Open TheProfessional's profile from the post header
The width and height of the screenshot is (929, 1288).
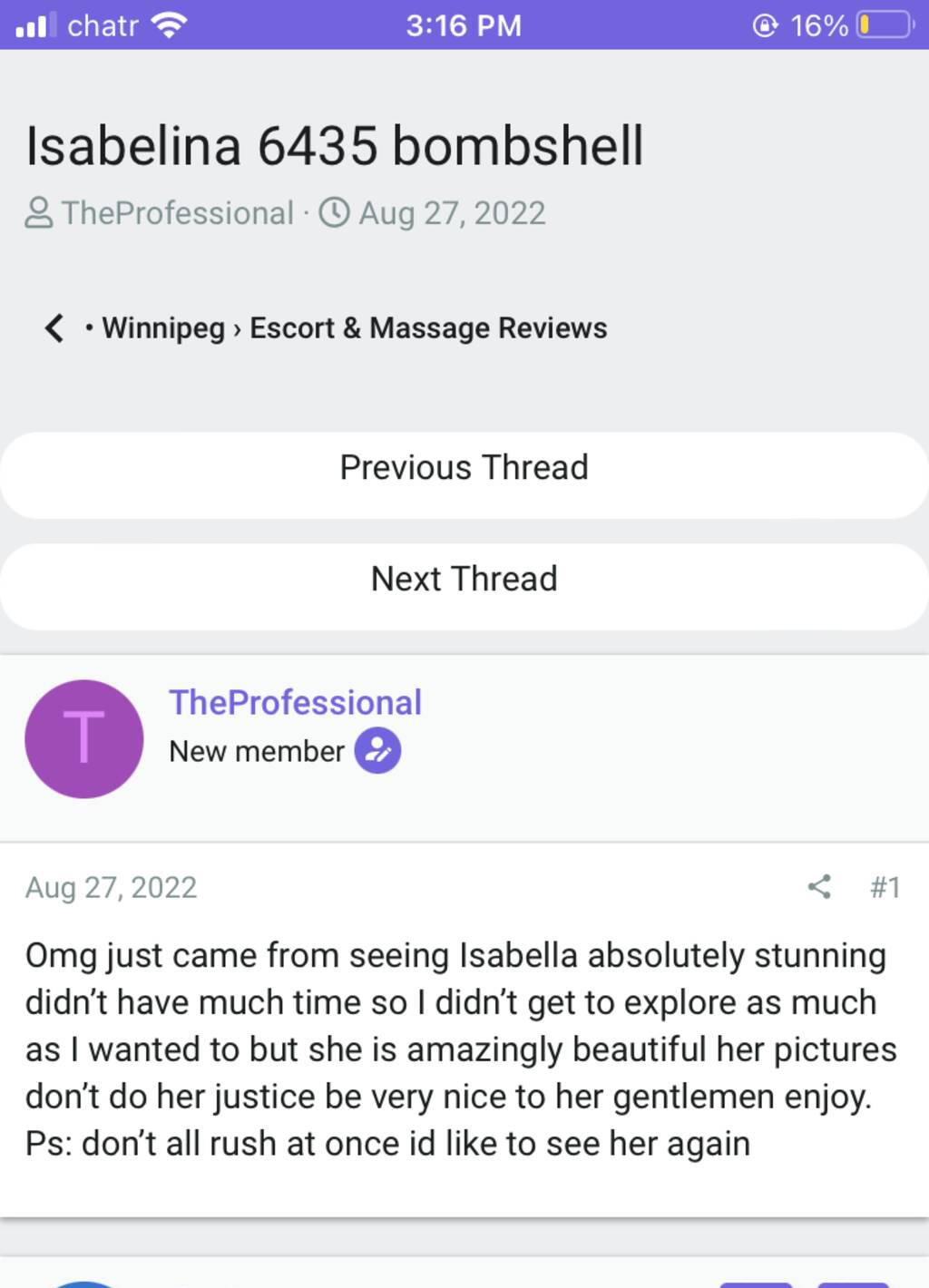point(295,703)
